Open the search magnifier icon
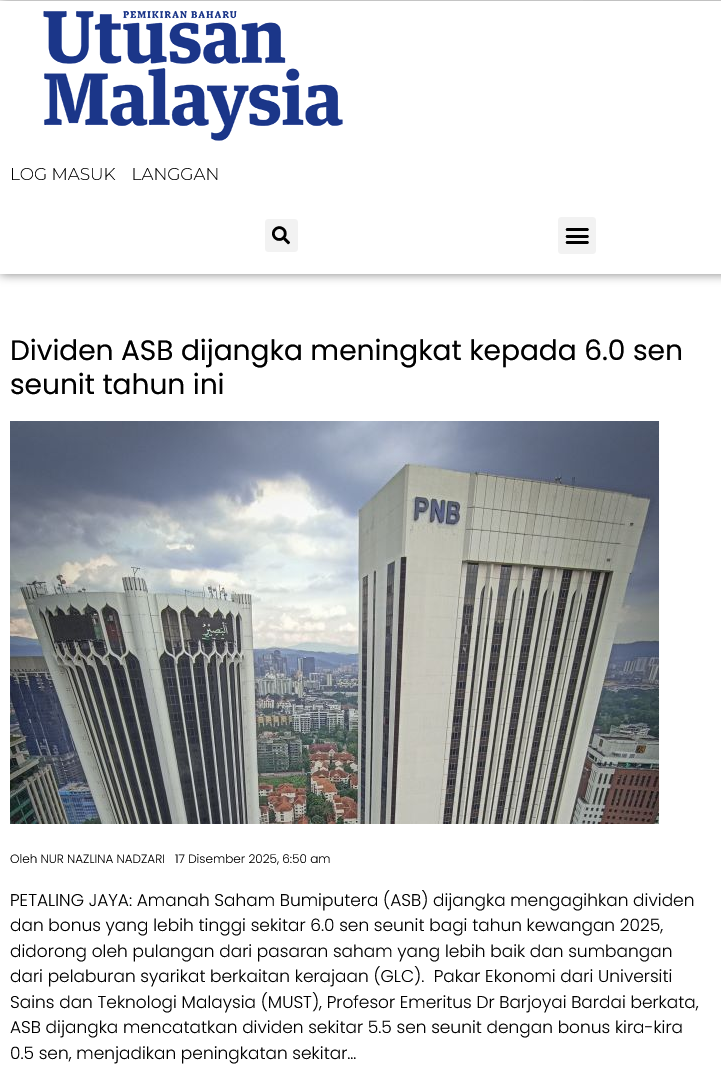 click(x=281, y=235)
